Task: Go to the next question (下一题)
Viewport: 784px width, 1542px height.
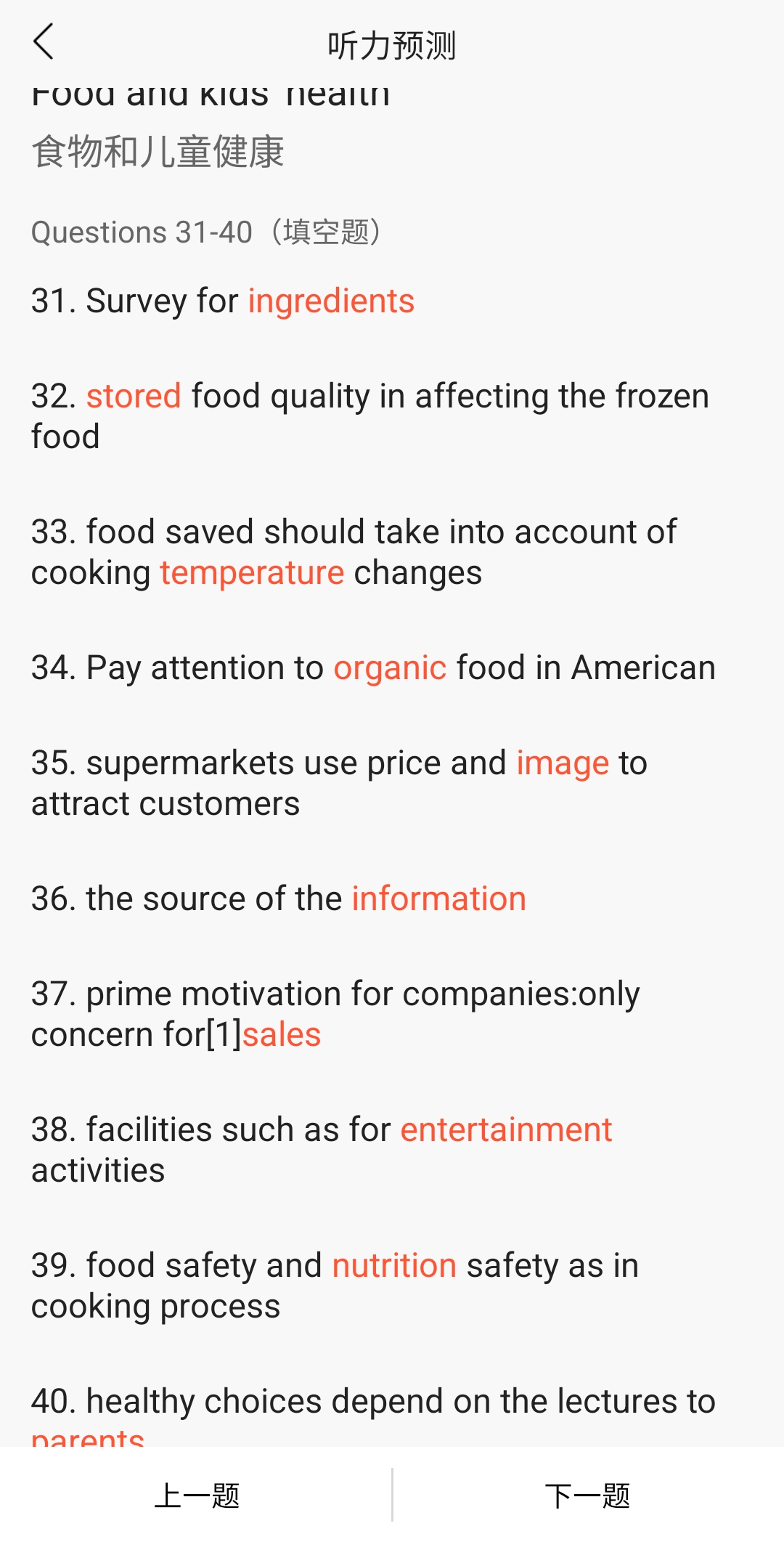Action: [x=588, y=1496]
